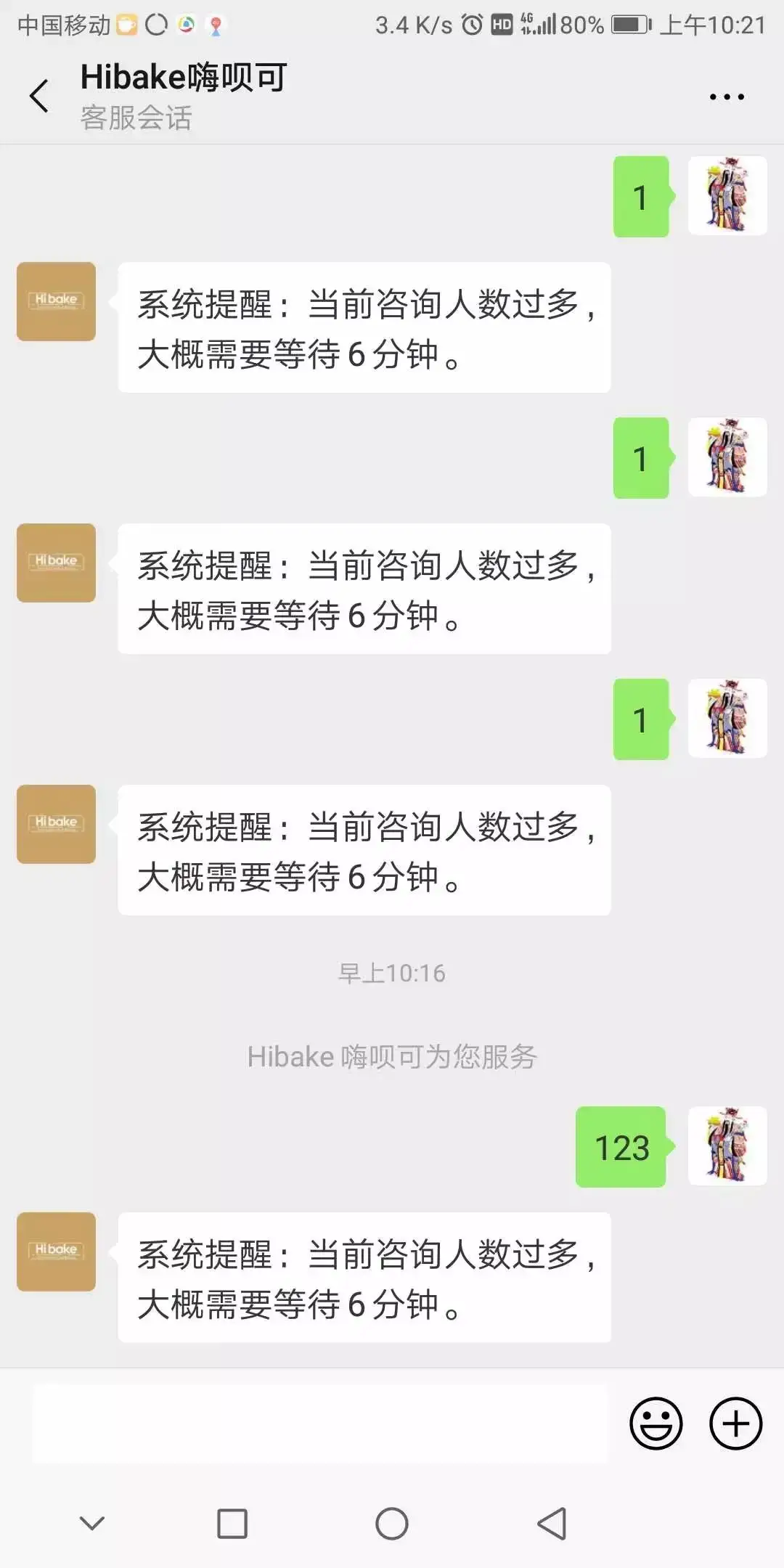
Task: Open the three-dot overflow menu
Action: [727, 97]
